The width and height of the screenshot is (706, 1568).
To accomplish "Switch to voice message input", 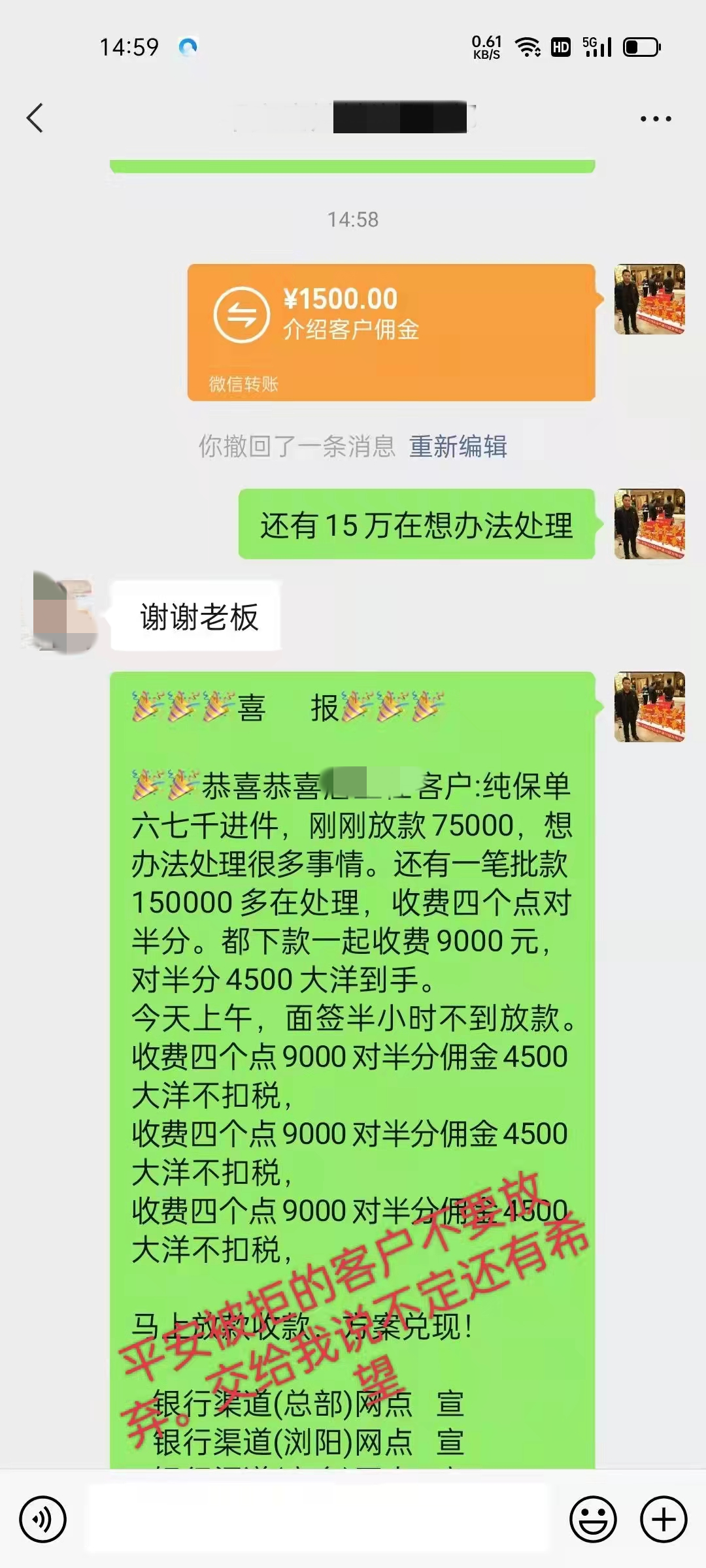I will pyautogui.click(x=43, y=1519).
